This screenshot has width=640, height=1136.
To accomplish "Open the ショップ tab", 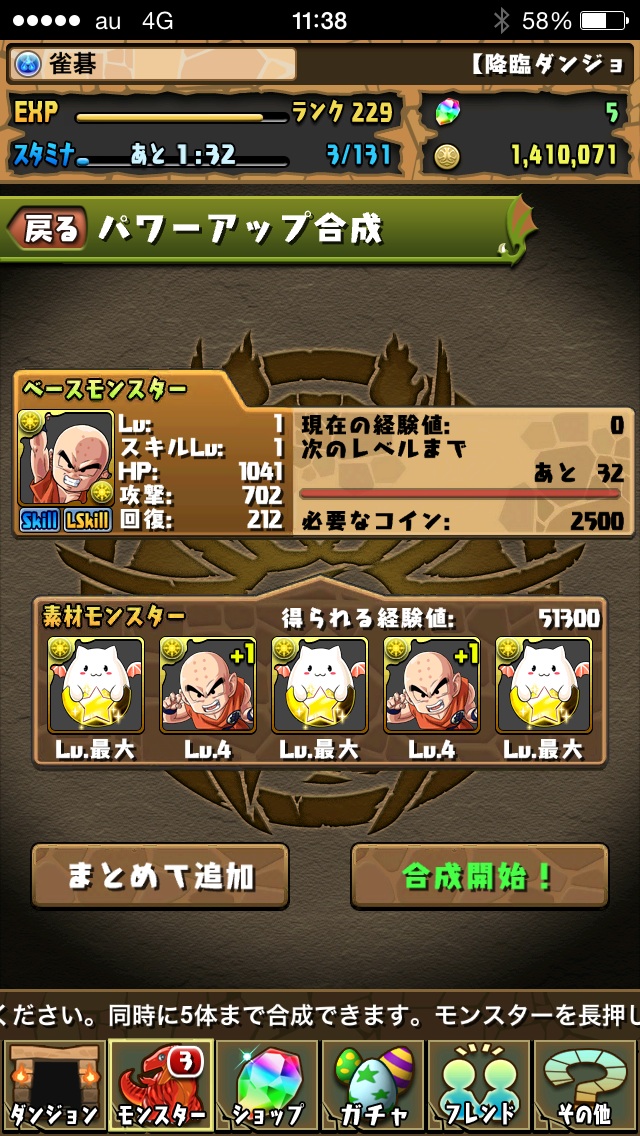I will tap(266, 1084).
